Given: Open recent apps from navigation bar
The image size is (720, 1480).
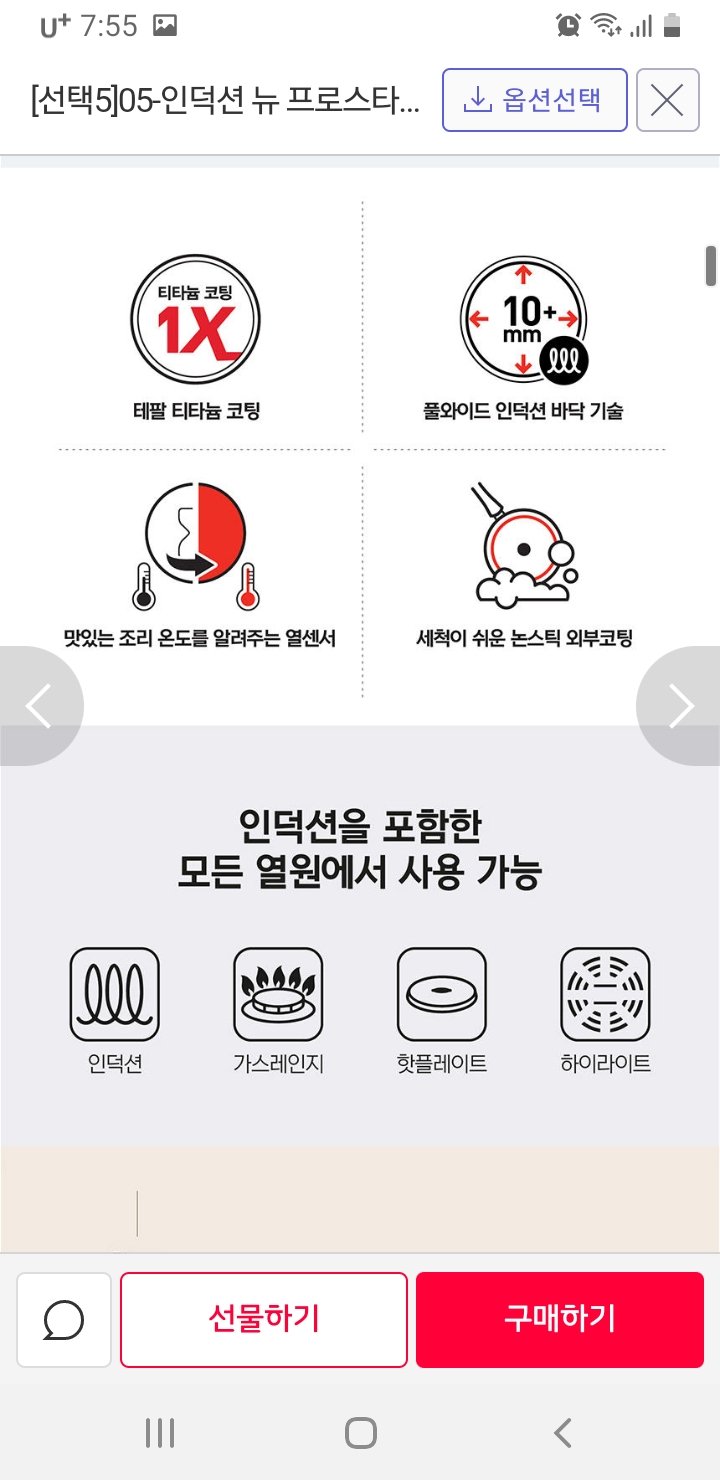Looking at the screenshot, I should click(x=160, y=1433).
